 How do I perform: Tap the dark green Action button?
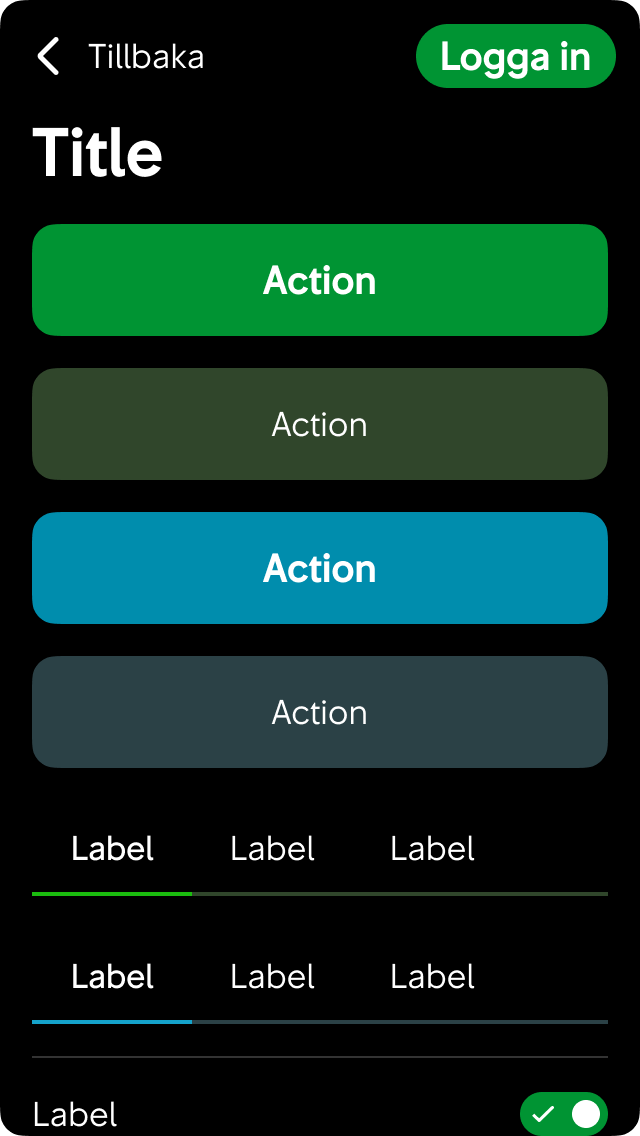pyautogui.click(x=320, y=424)
